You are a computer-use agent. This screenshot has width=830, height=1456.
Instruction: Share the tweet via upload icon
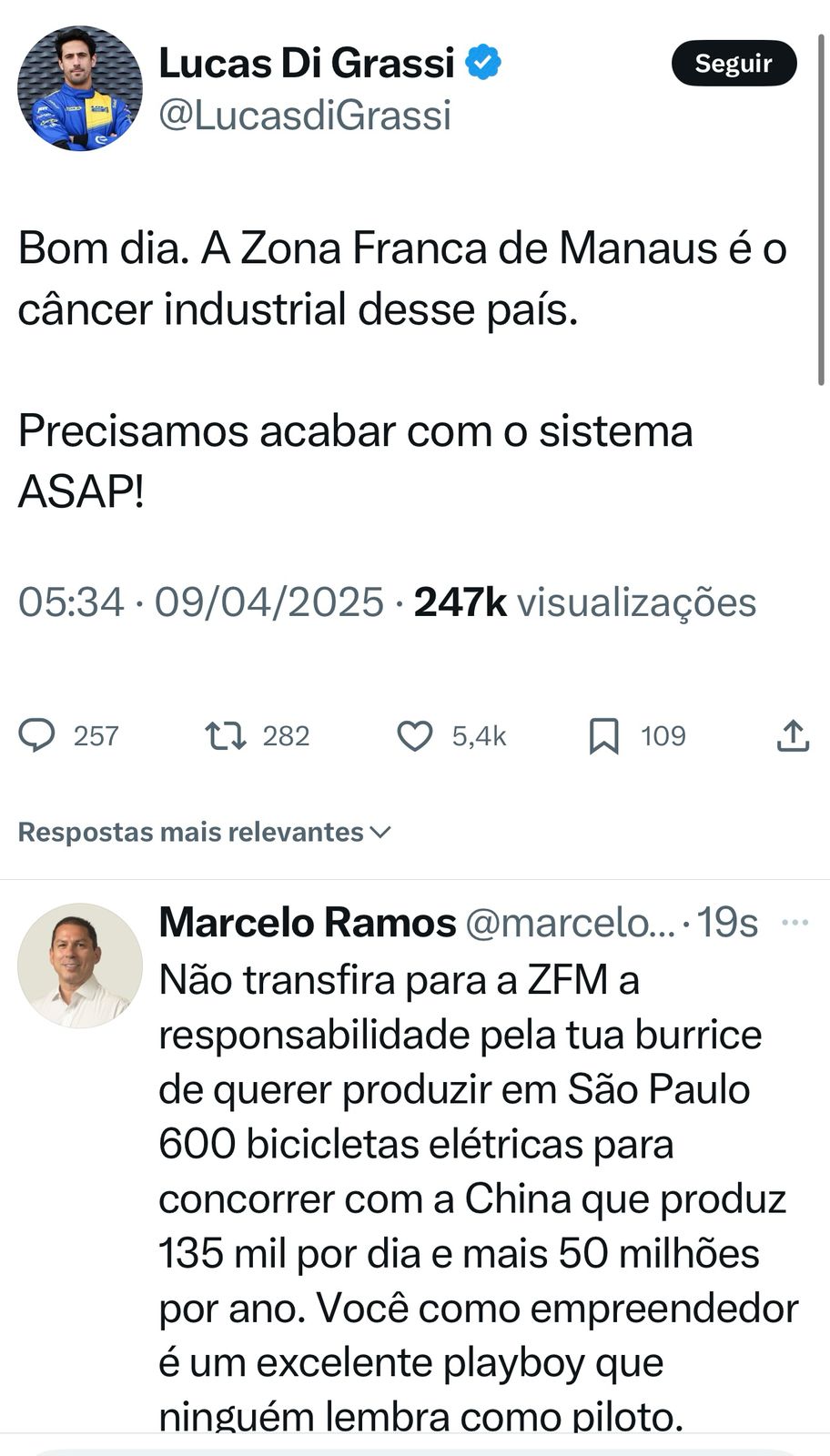(793, 735)
